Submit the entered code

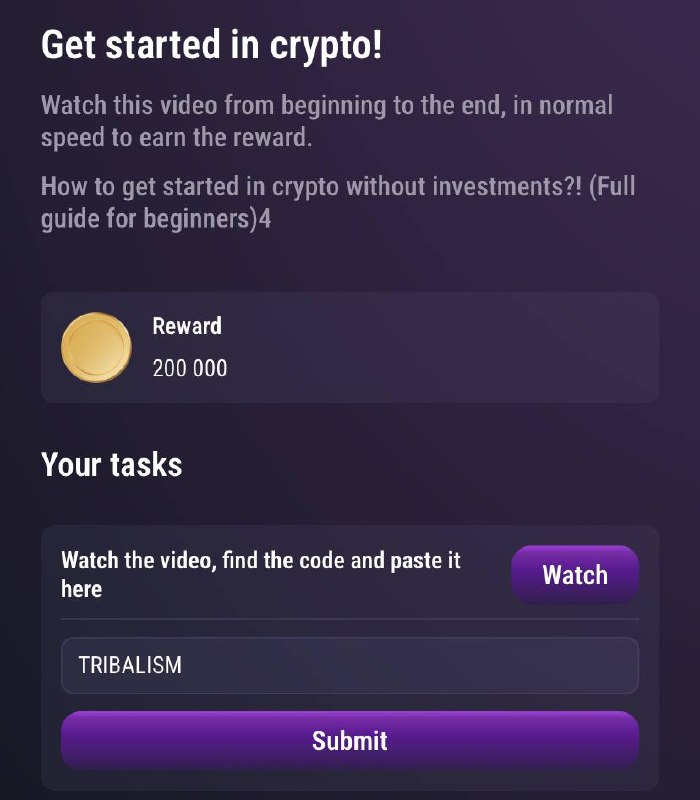pos(349,741)
